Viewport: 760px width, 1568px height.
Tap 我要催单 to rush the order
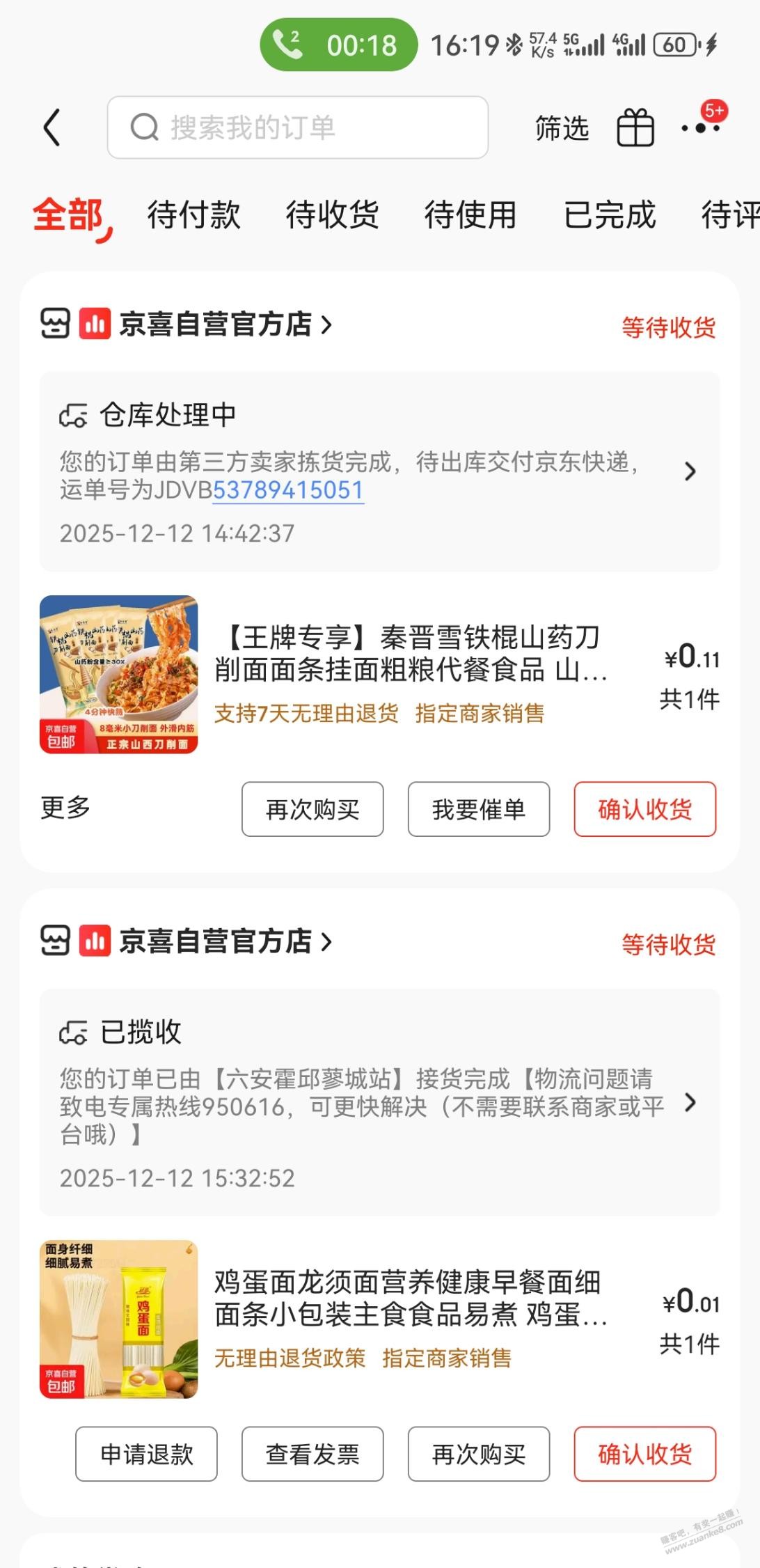pyautogui.click(x=479, y=809)
